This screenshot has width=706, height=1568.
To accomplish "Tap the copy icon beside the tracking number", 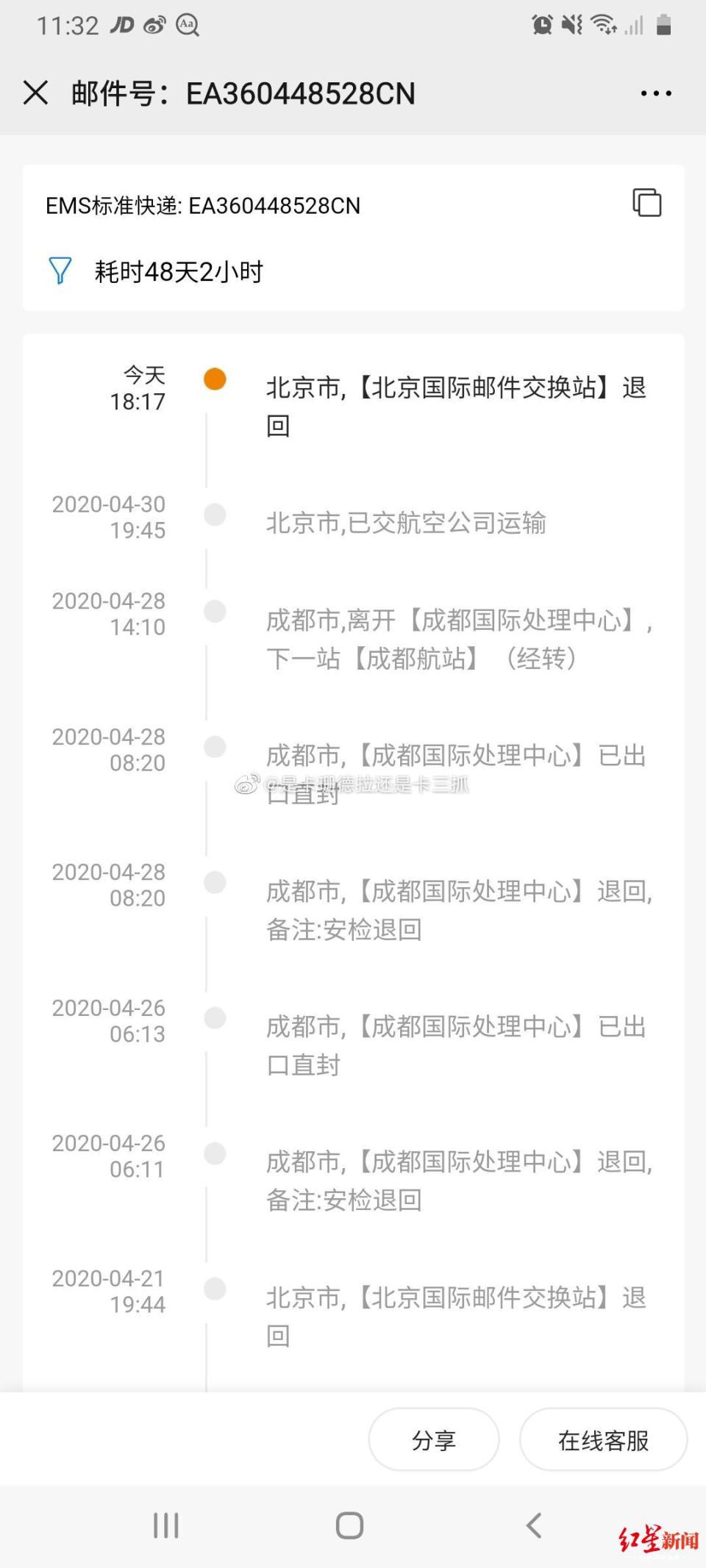I will pos(645,203).
